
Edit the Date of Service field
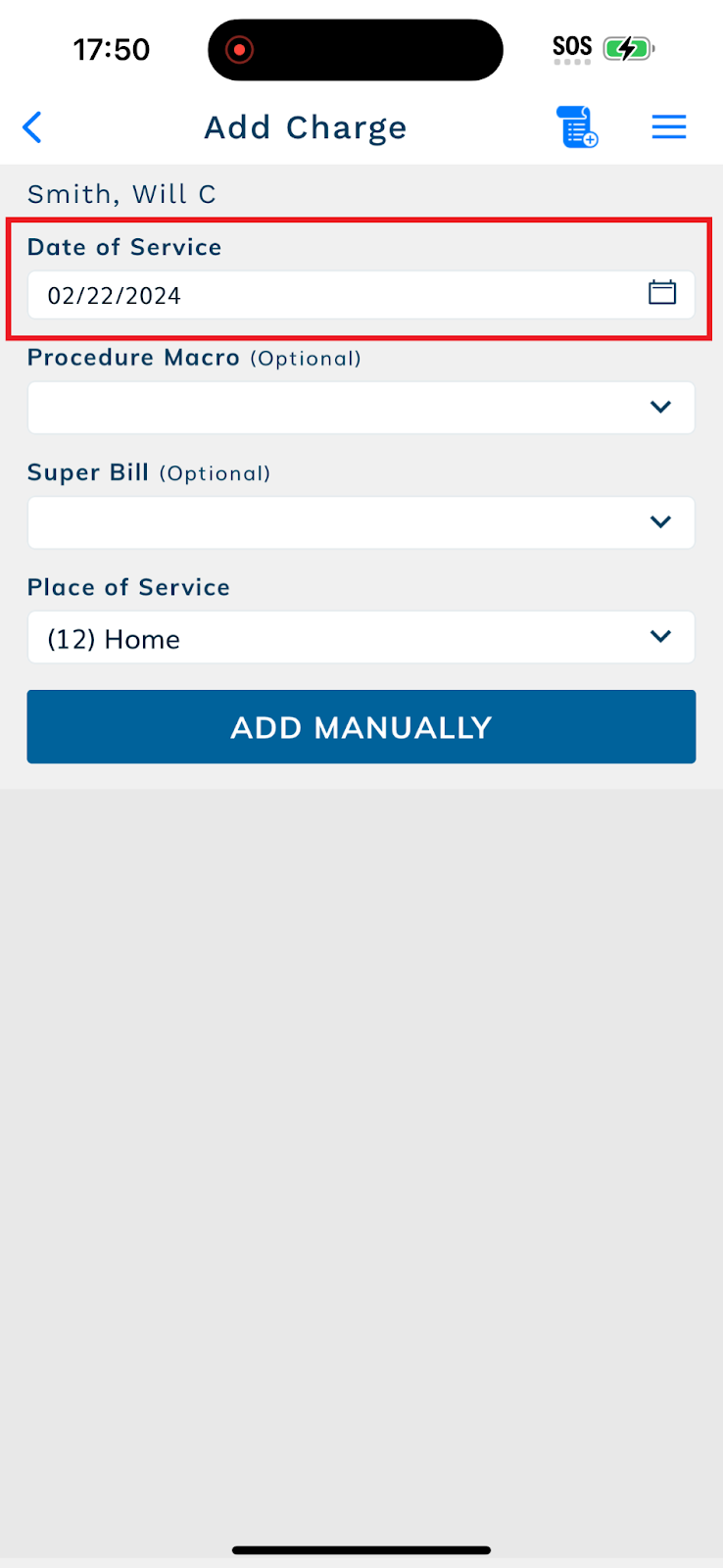361,295
